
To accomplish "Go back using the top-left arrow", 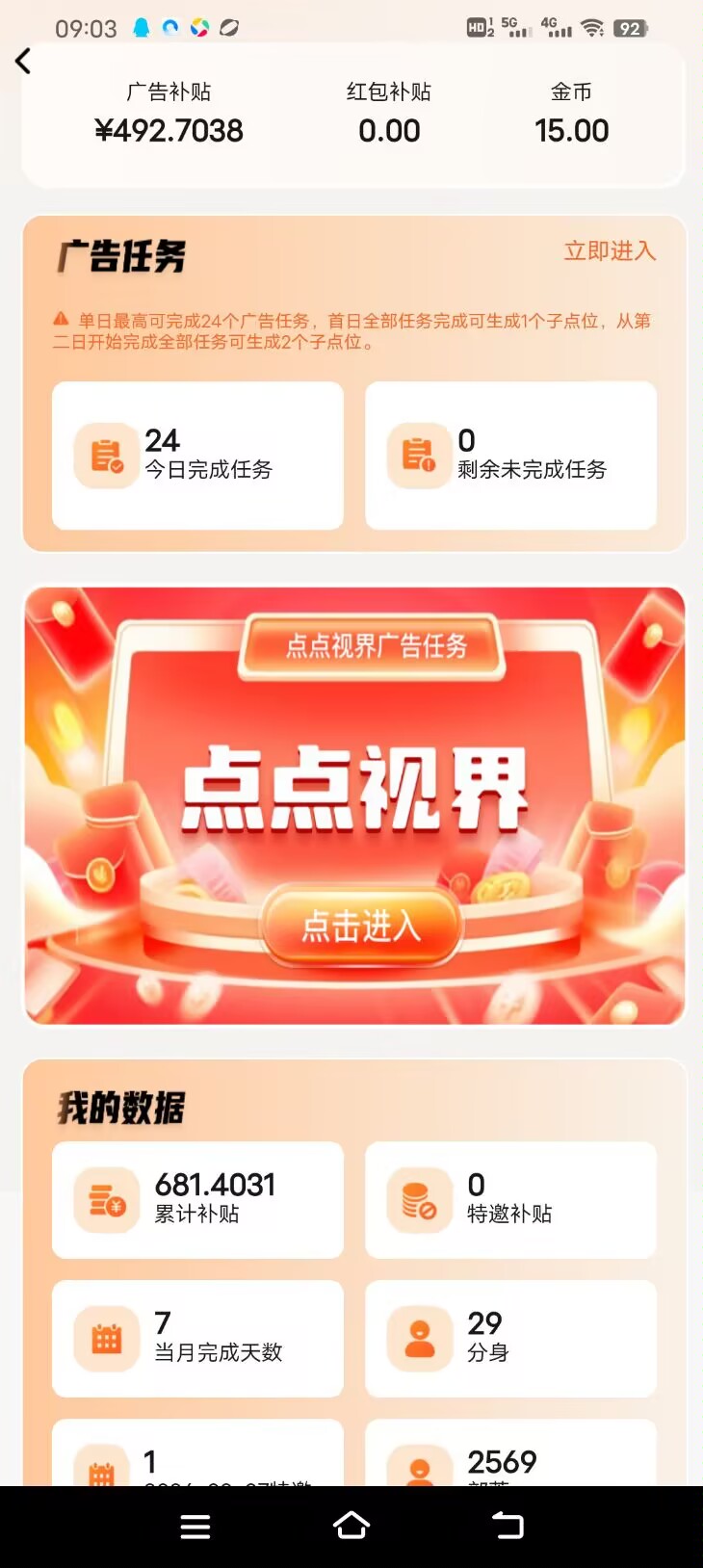I will (23, 62).
